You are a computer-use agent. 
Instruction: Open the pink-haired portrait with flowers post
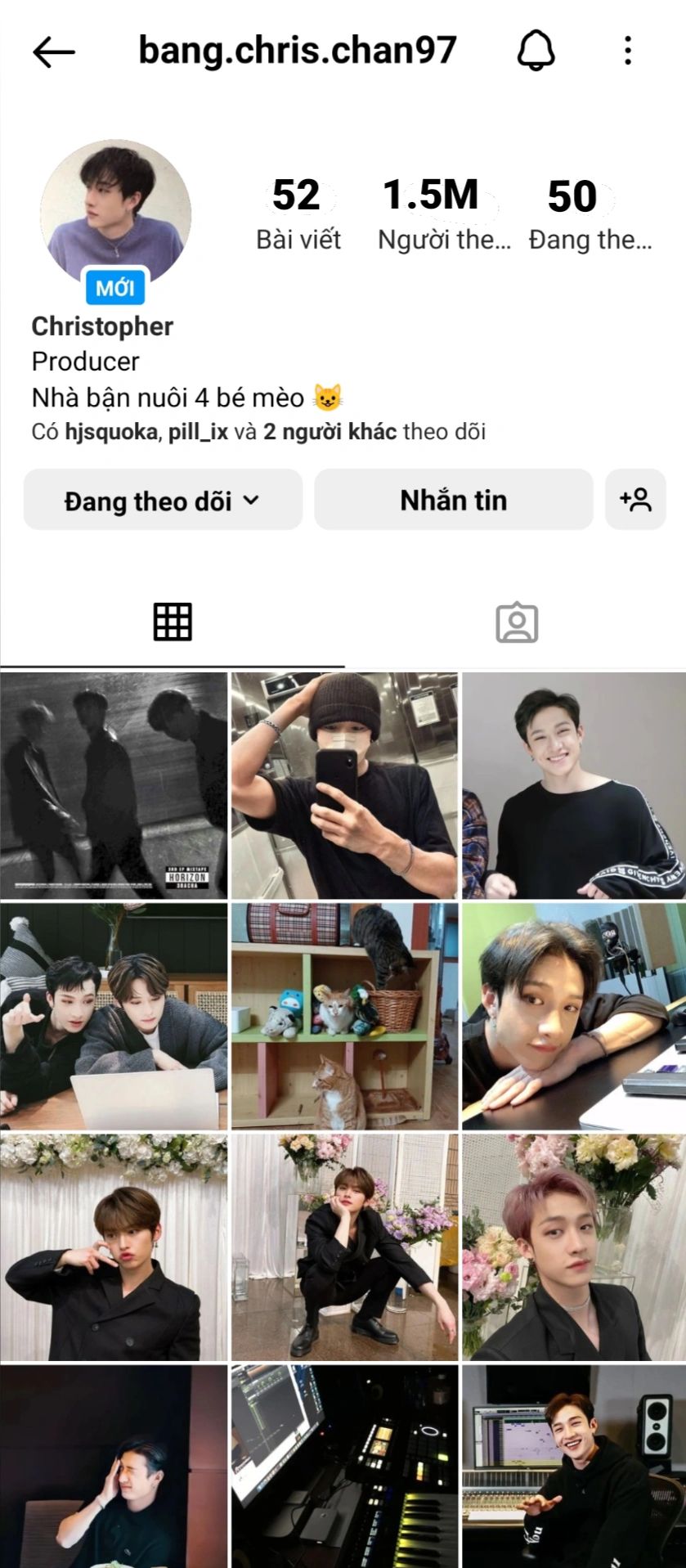[574, 1247]
